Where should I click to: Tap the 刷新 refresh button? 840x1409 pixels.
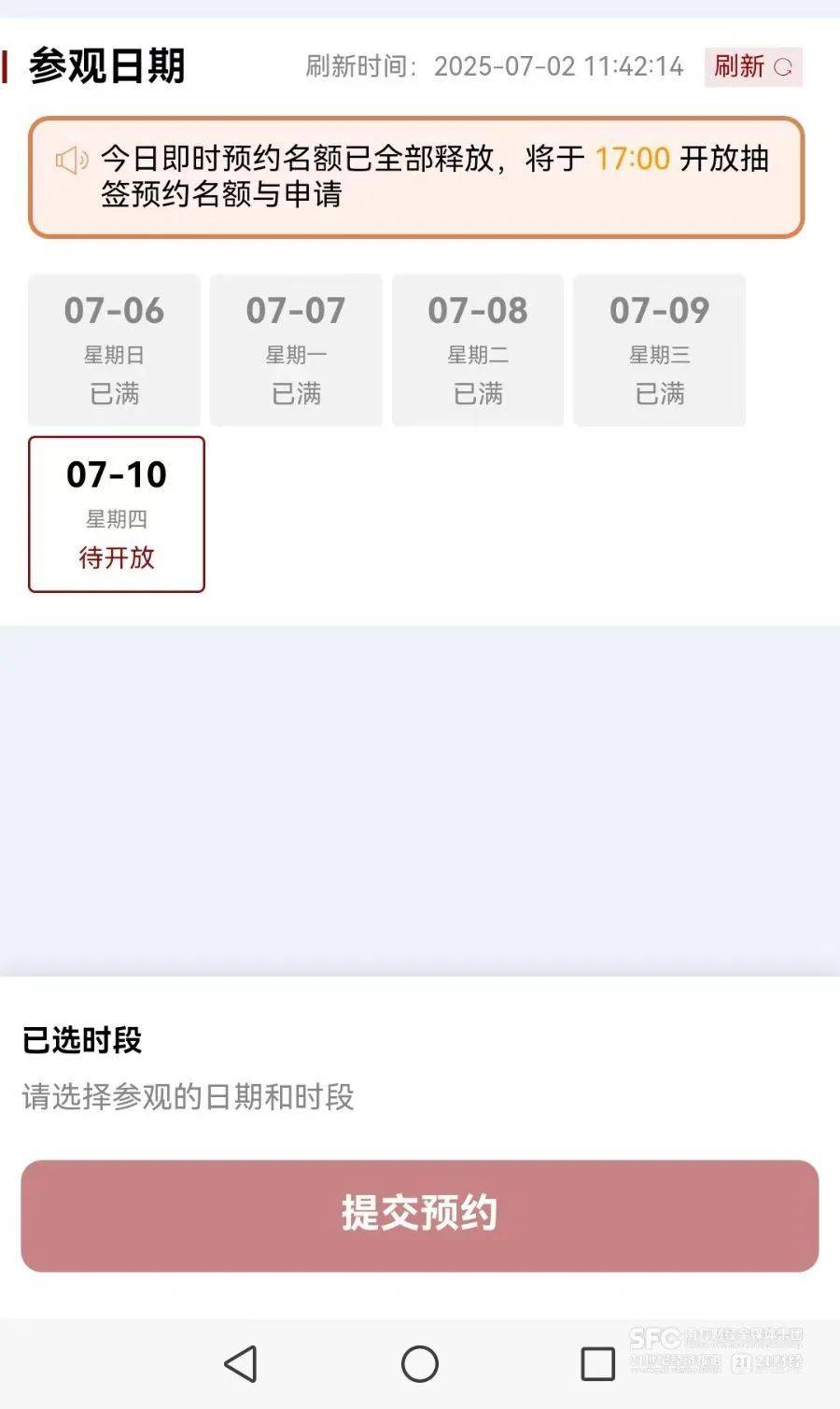tap(752, 67)
